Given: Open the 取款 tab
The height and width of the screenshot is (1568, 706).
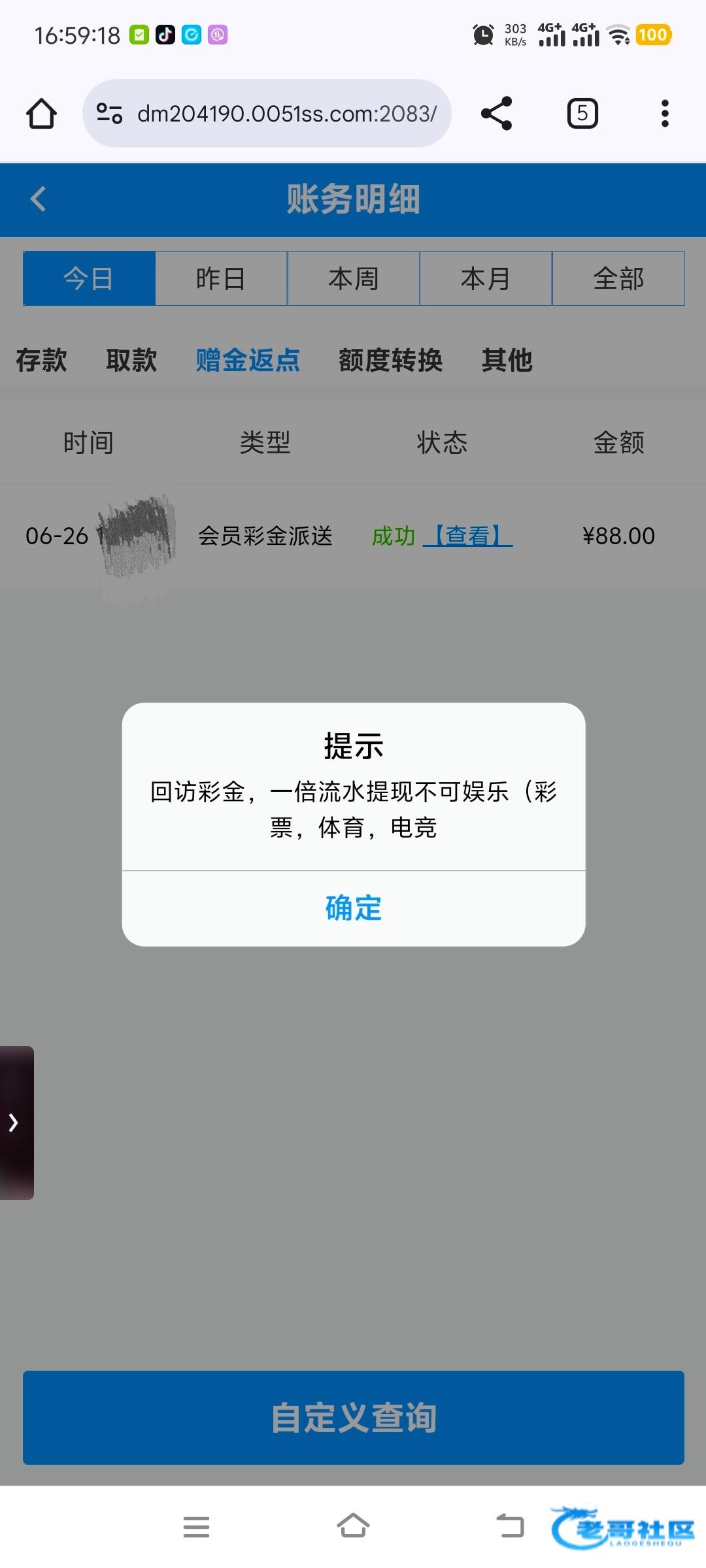Looking at the screenshot, I should tap(131, 360).
